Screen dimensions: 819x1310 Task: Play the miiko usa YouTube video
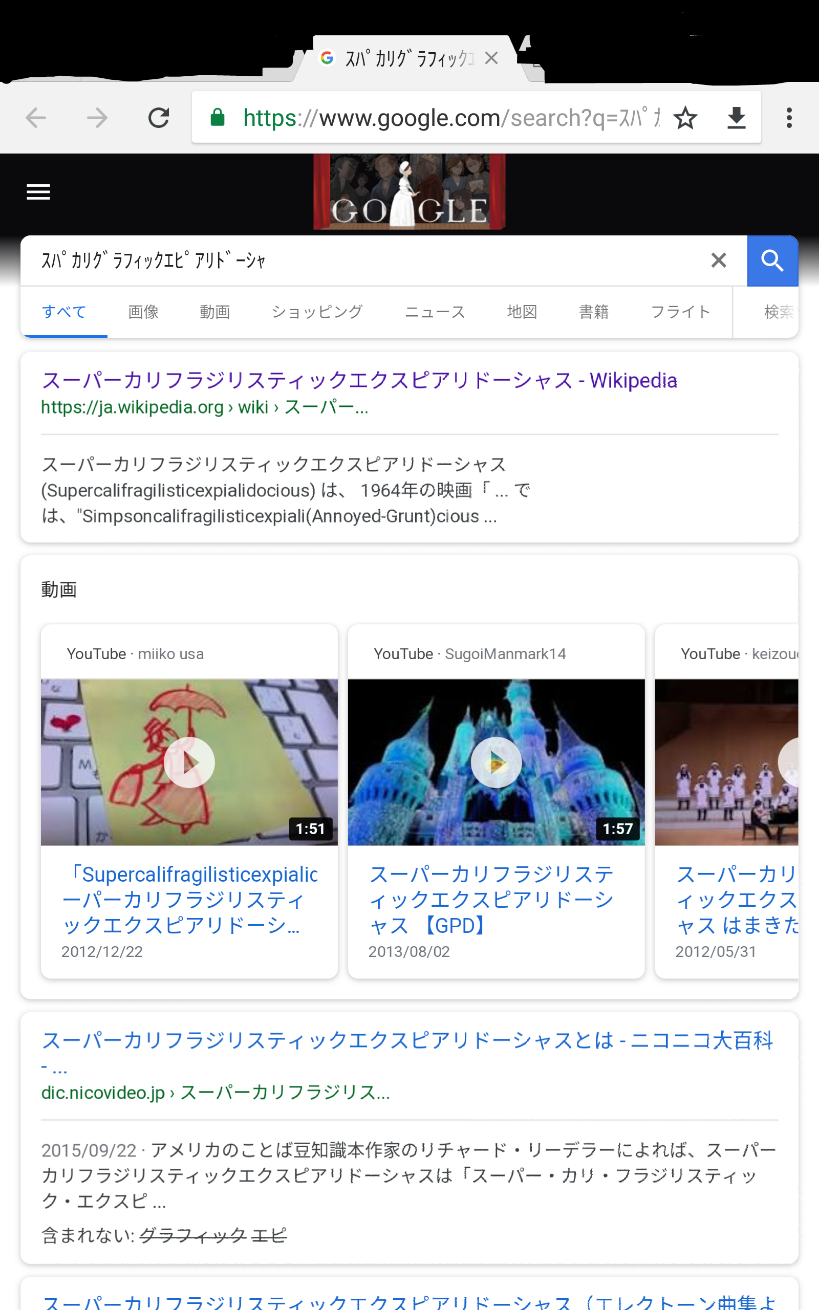click(x=189, y=762)
